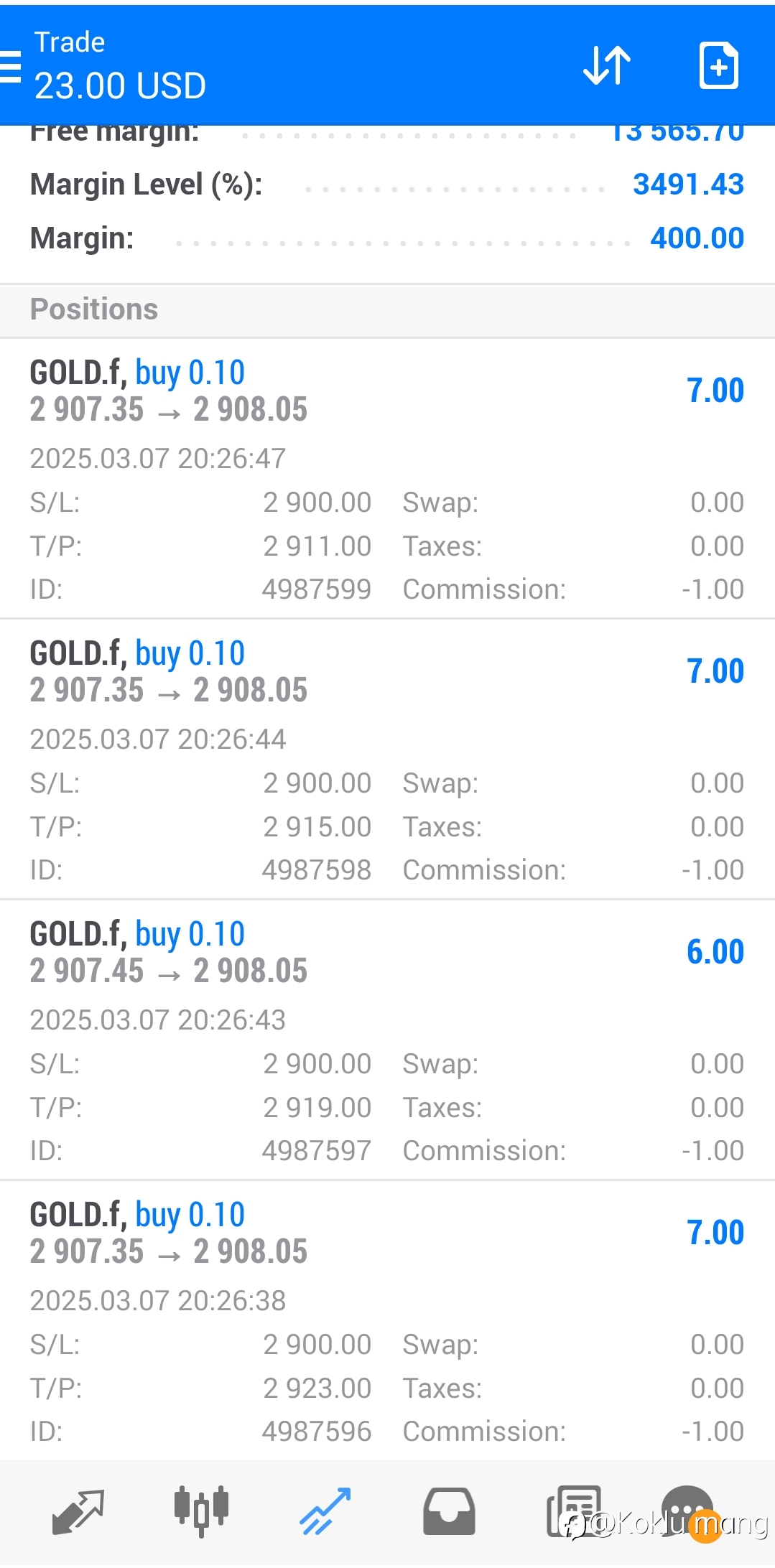The height and width of the screenshot is (1568, 775).
Task: Open GOLD.f position ID 4987598
Action: (x=387, y=760)
